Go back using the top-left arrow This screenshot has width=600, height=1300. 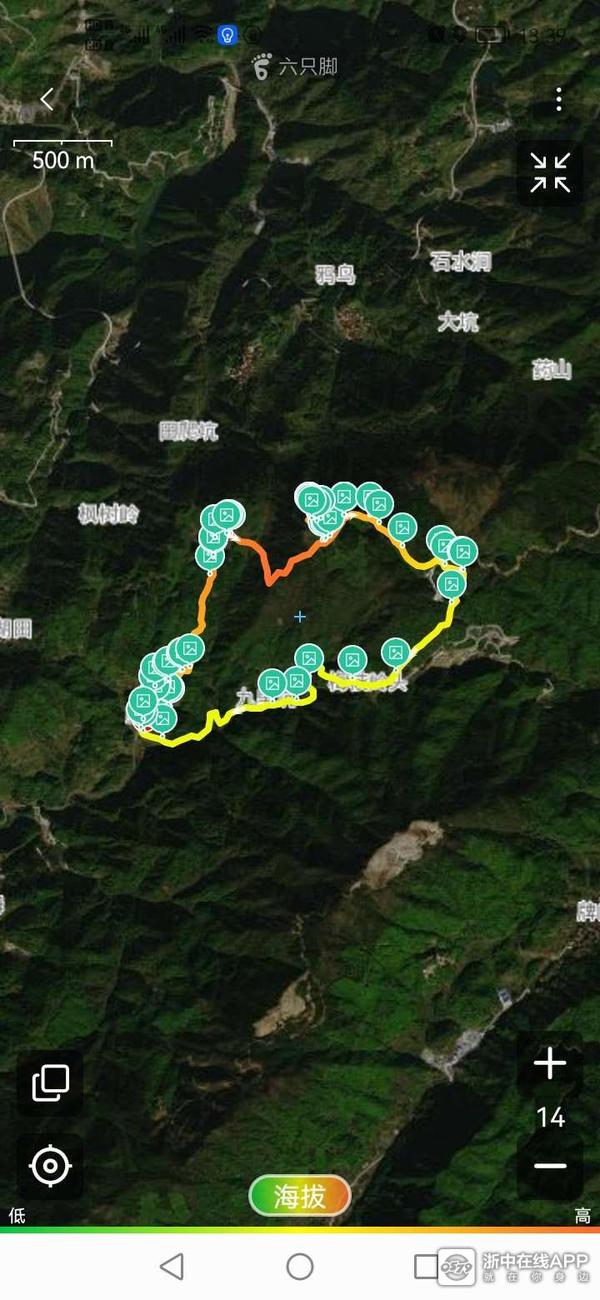[46, 99]
